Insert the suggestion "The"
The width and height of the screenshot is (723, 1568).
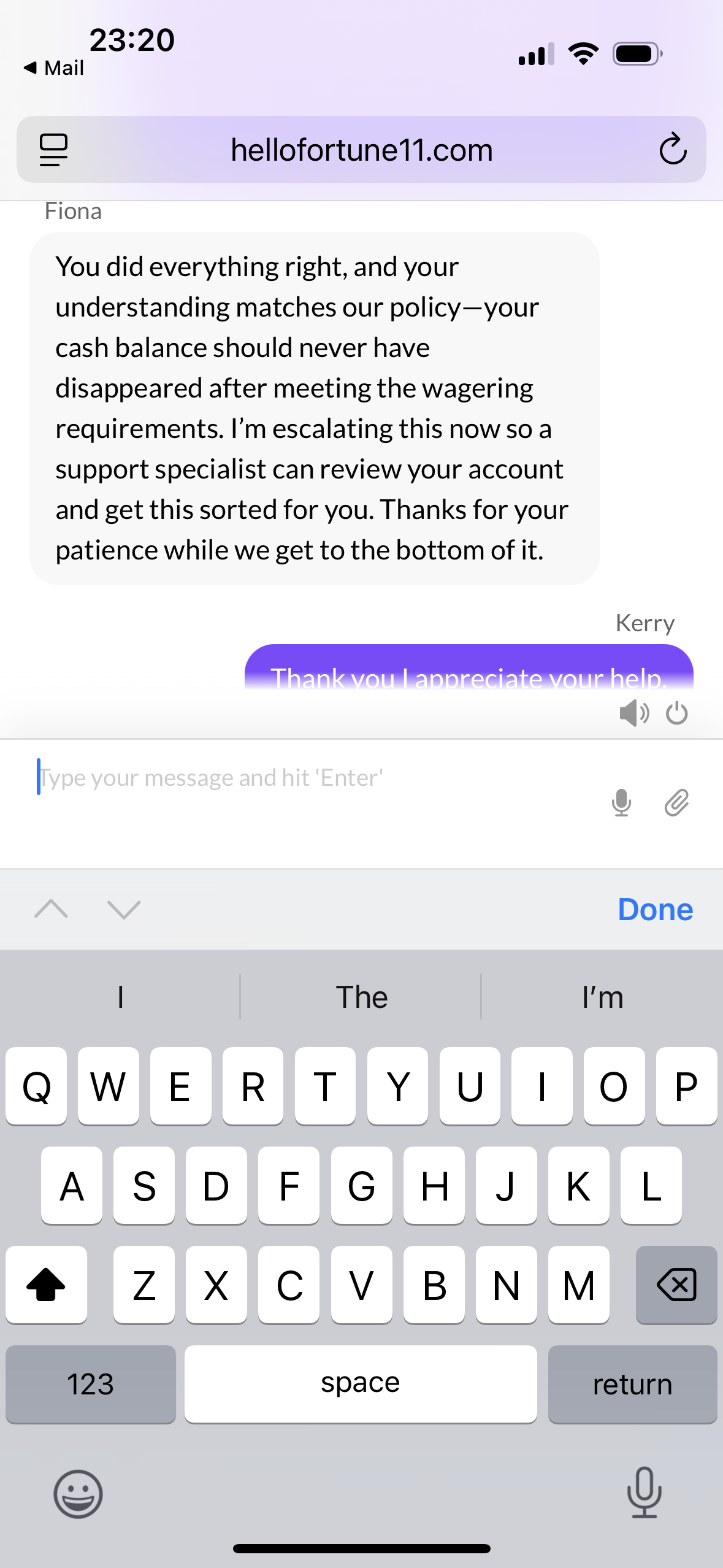pos(361,997)
